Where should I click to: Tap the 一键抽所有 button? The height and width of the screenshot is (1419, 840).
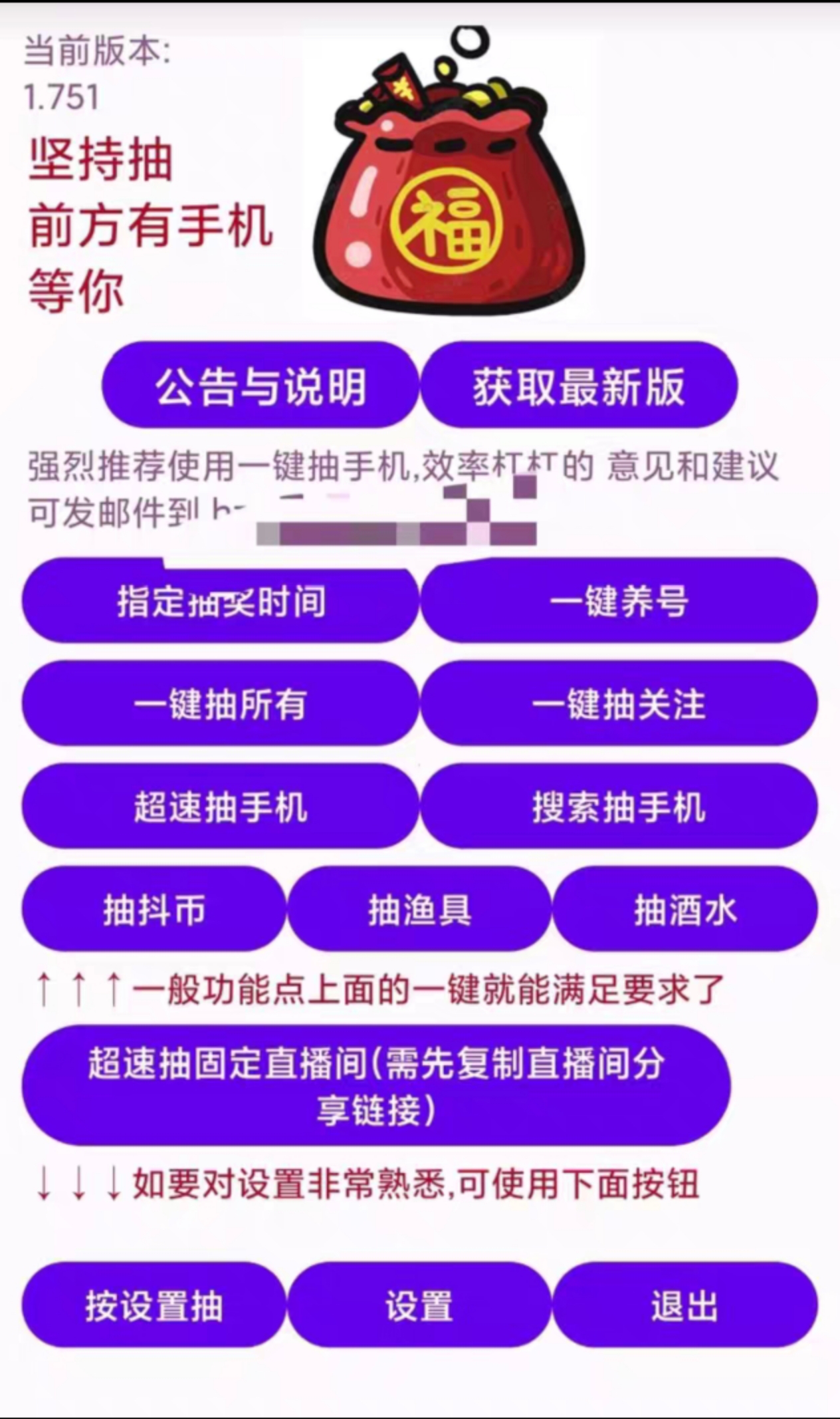(x=221, y=704)
